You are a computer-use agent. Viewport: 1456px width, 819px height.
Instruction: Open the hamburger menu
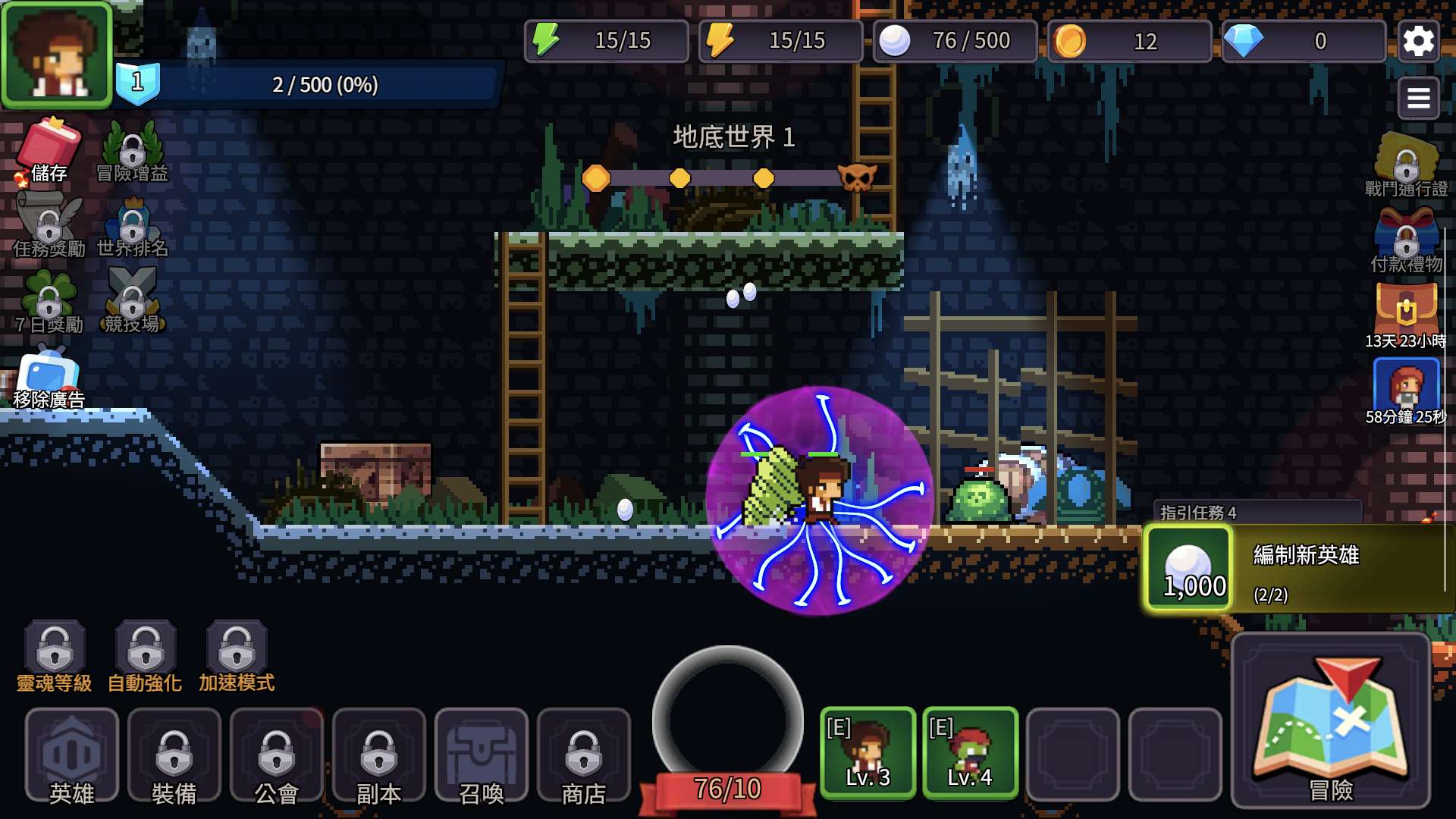point(1418,99)
